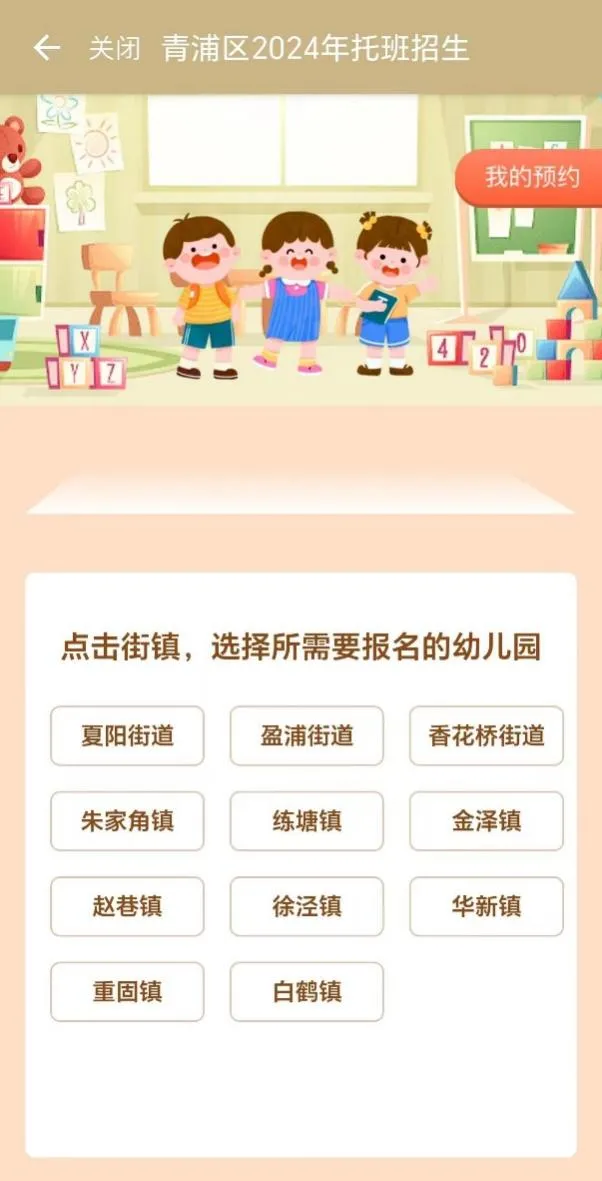Go back using the arrow icon
This screenshot has height=1181, width=602.
46,48
